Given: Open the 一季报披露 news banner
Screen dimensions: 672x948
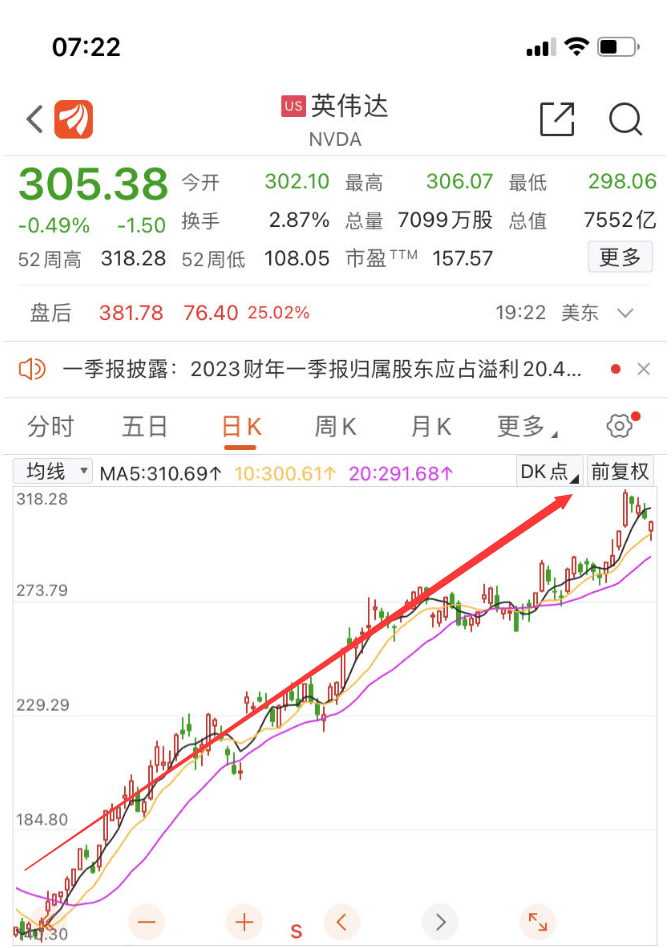Looking at the screenshot, I should 320,369.
